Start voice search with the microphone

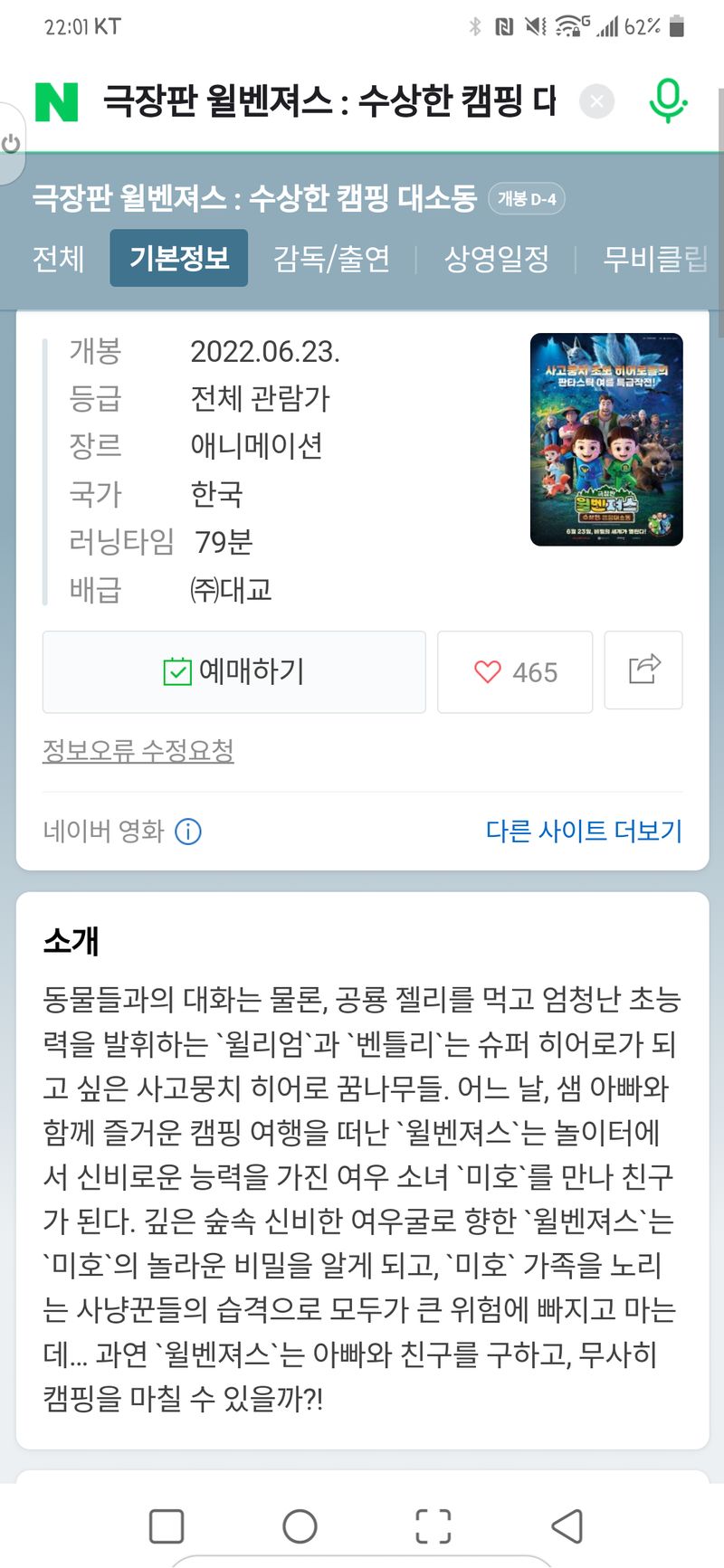(x=668, y=101)
